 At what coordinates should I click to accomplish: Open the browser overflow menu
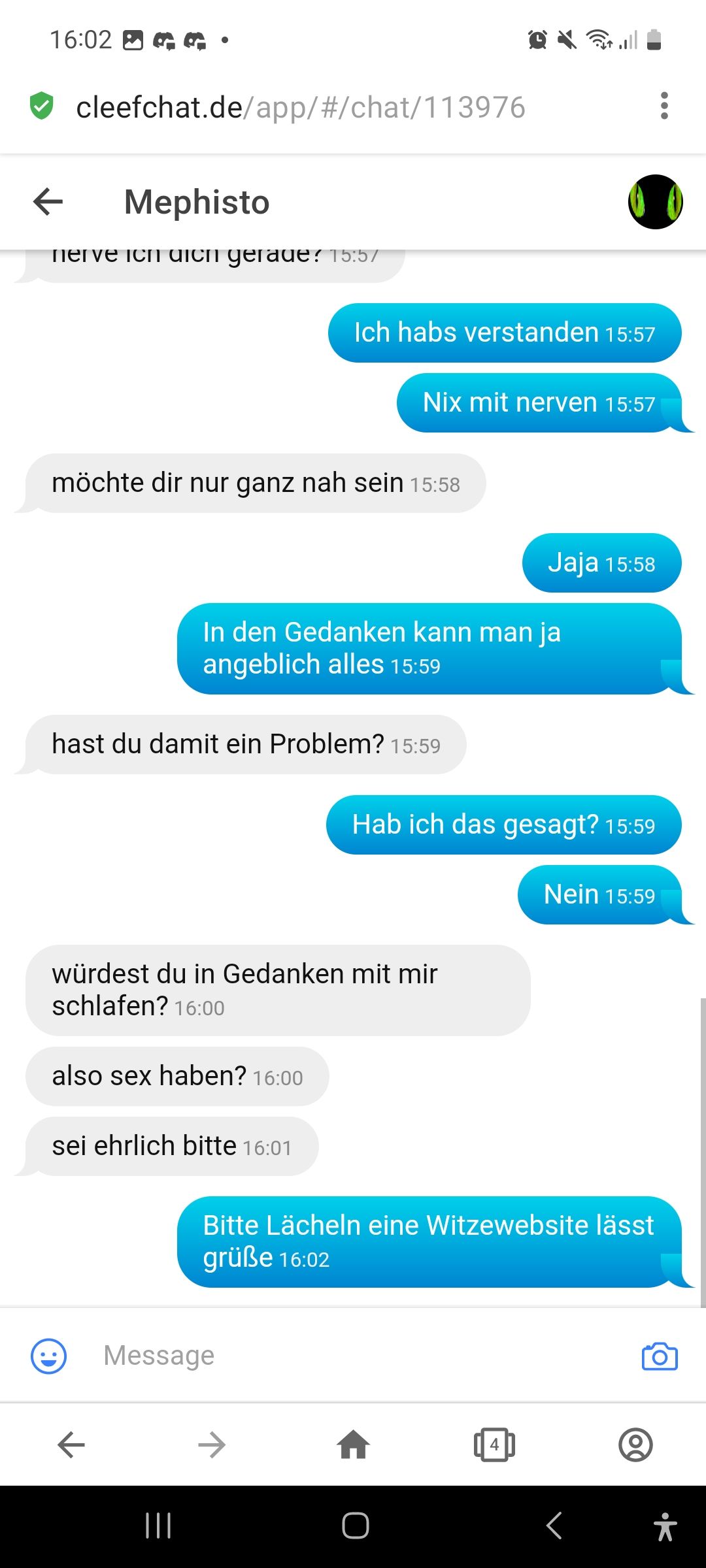664,106
